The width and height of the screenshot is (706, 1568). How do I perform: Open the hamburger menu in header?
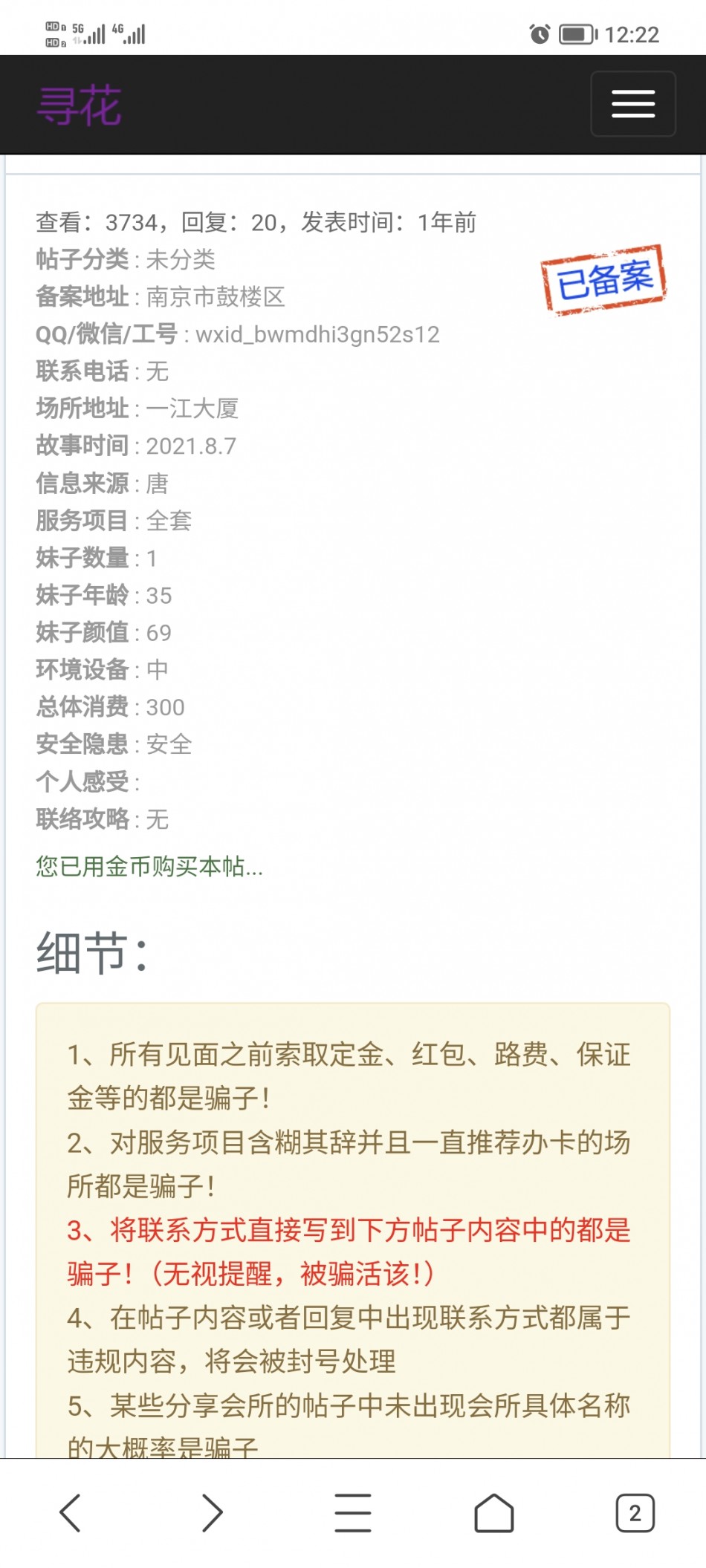click(632, 104)
